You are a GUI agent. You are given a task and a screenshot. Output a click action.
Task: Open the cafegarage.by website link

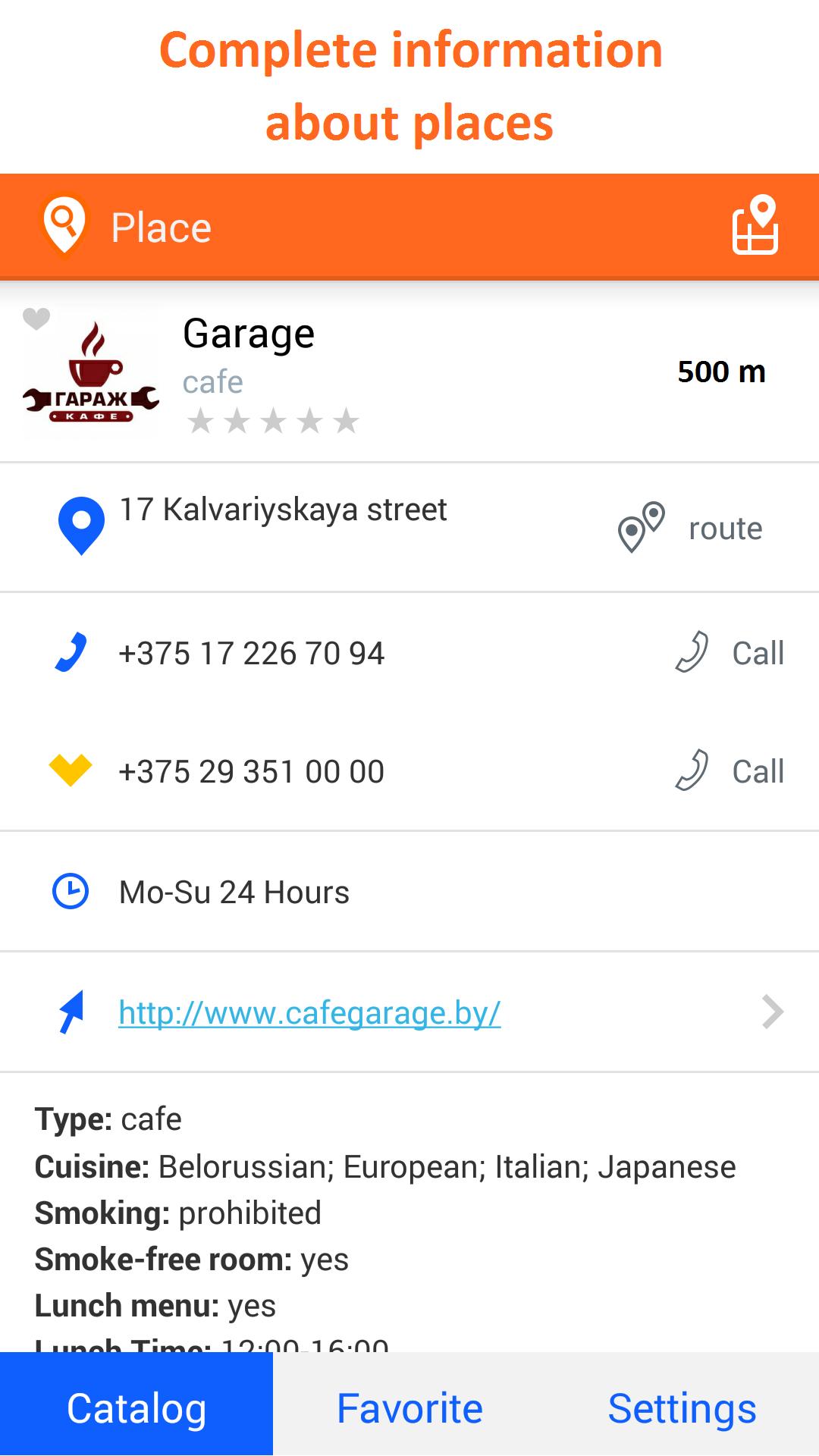coord(308,1012)
